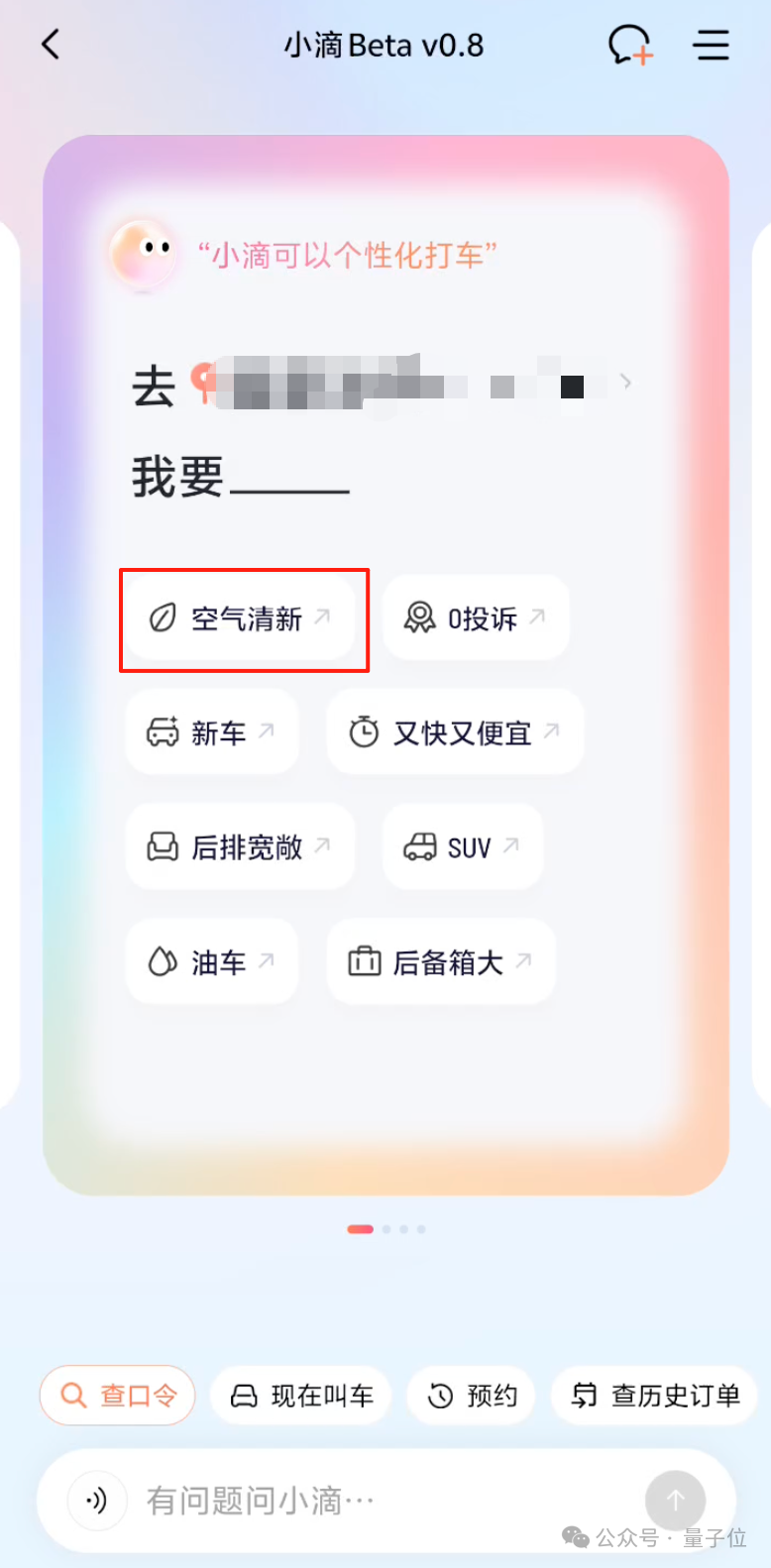The image size is (771, 1568).
Task: Select 又快又便宜 preference
Action: pyautogui.click(x=455, y=732)
